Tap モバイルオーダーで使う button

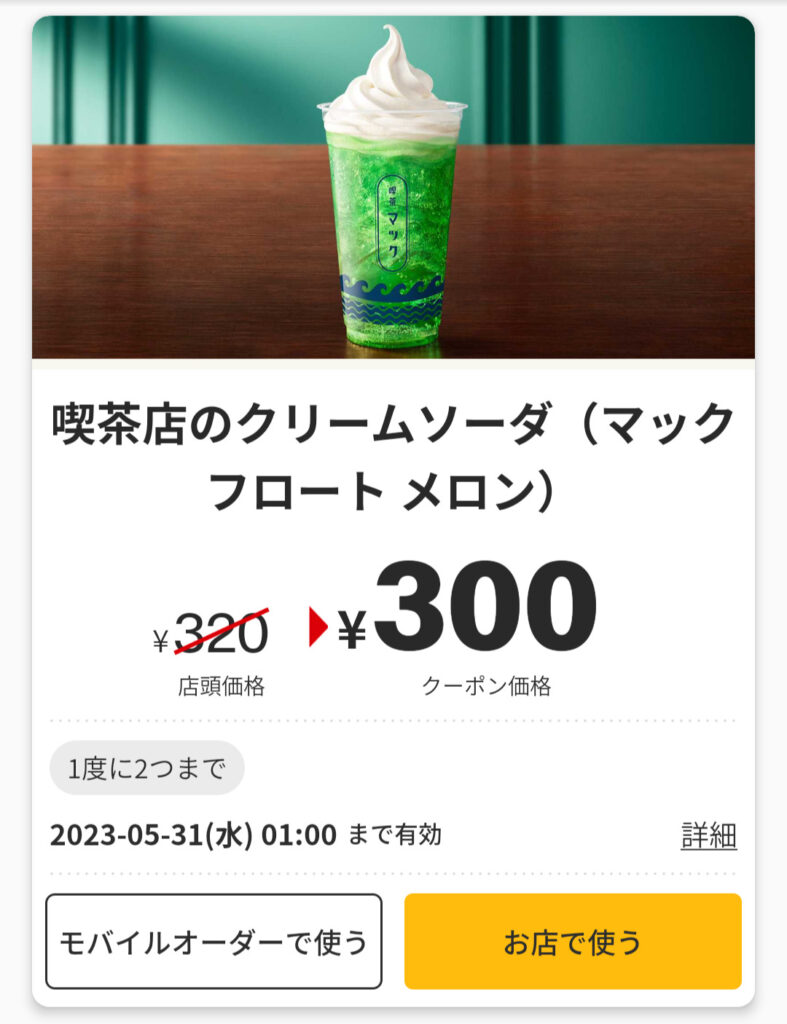213,941
